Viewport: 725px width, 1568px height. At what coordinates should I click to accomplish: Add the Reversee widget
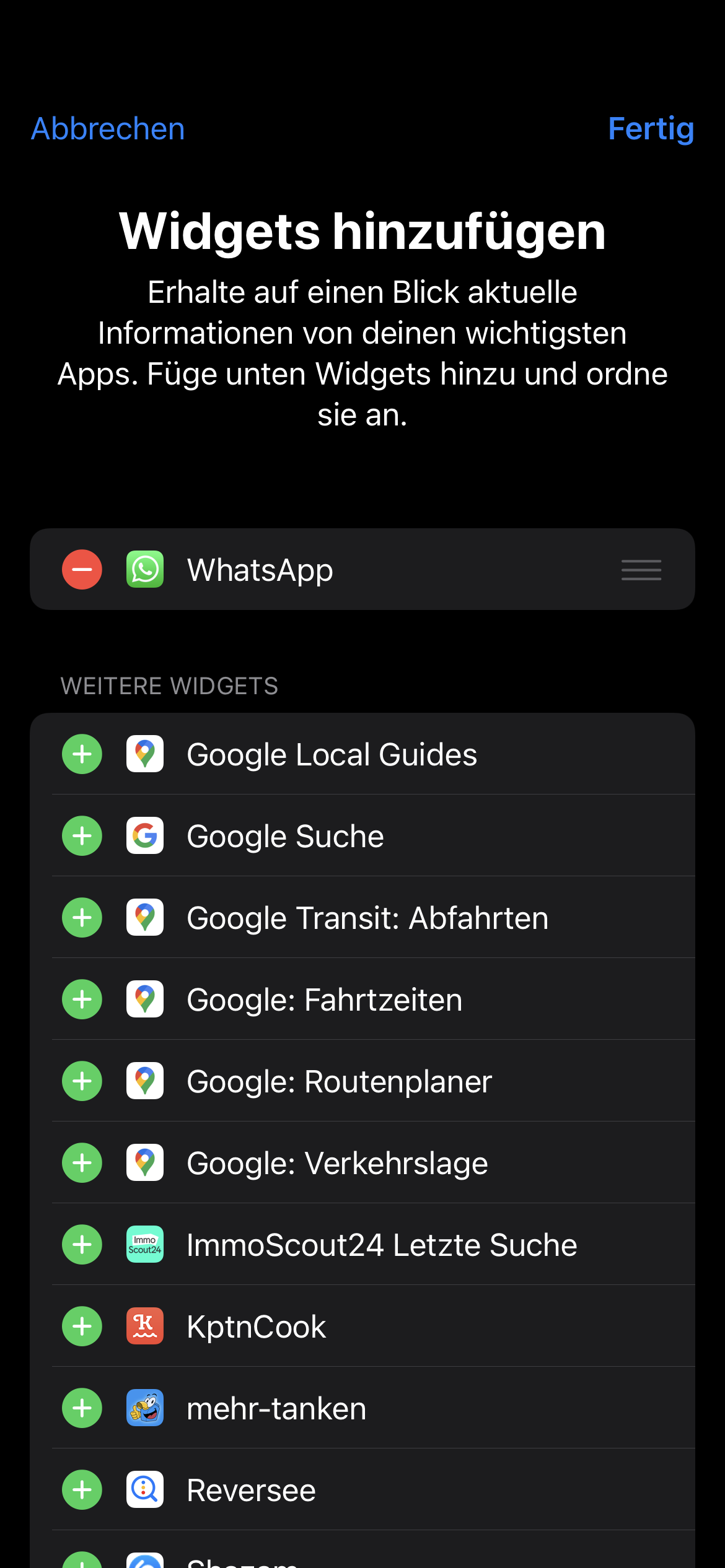82,1490
